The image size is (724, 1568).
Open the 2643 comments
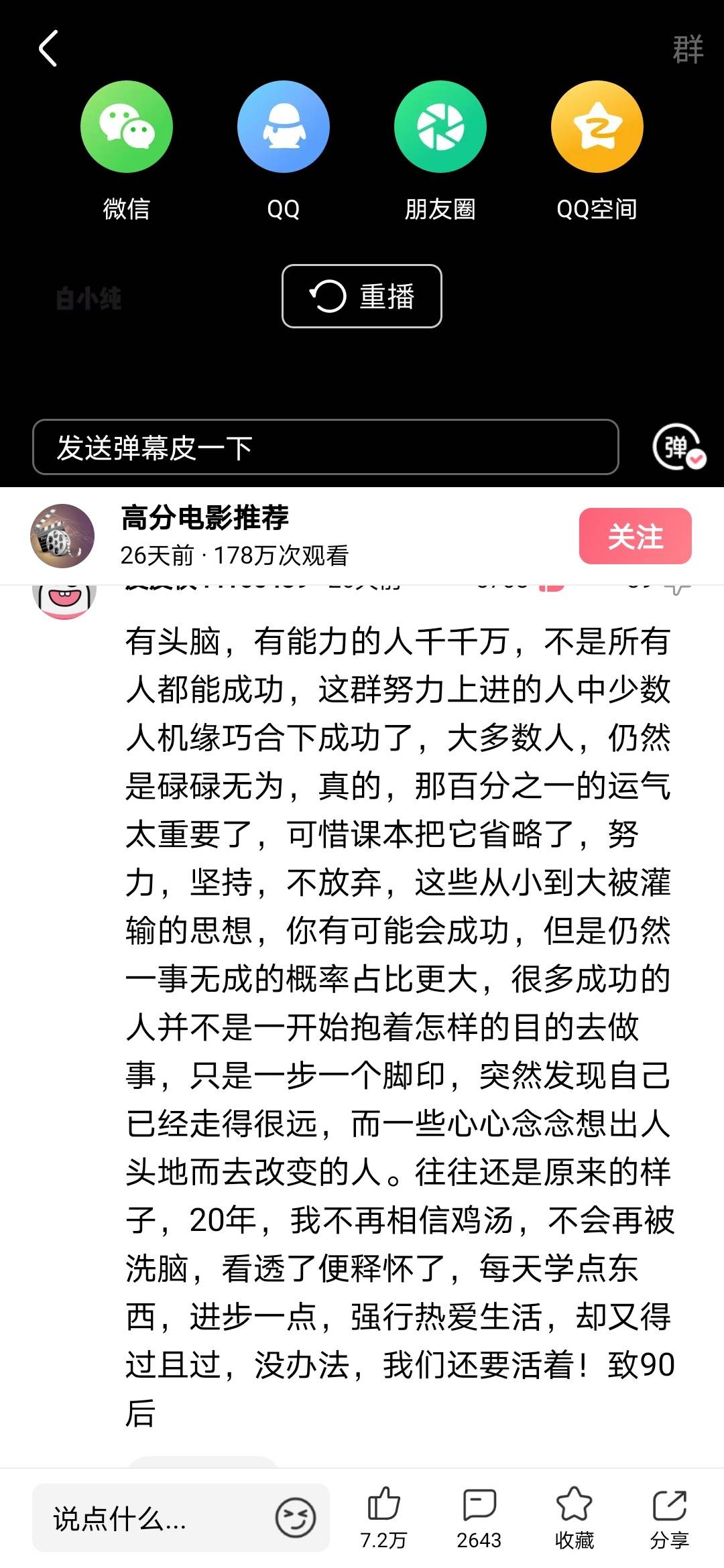[479, 1517]
